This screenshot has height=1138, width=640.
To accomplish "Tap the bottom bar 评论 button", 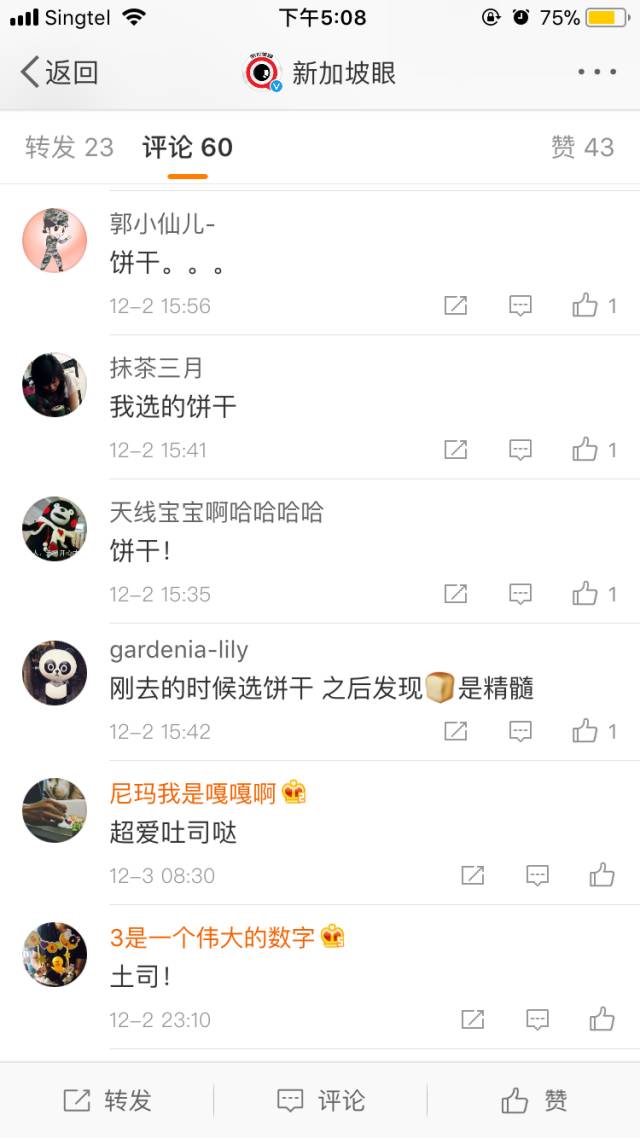I will tap(320, 1101).
